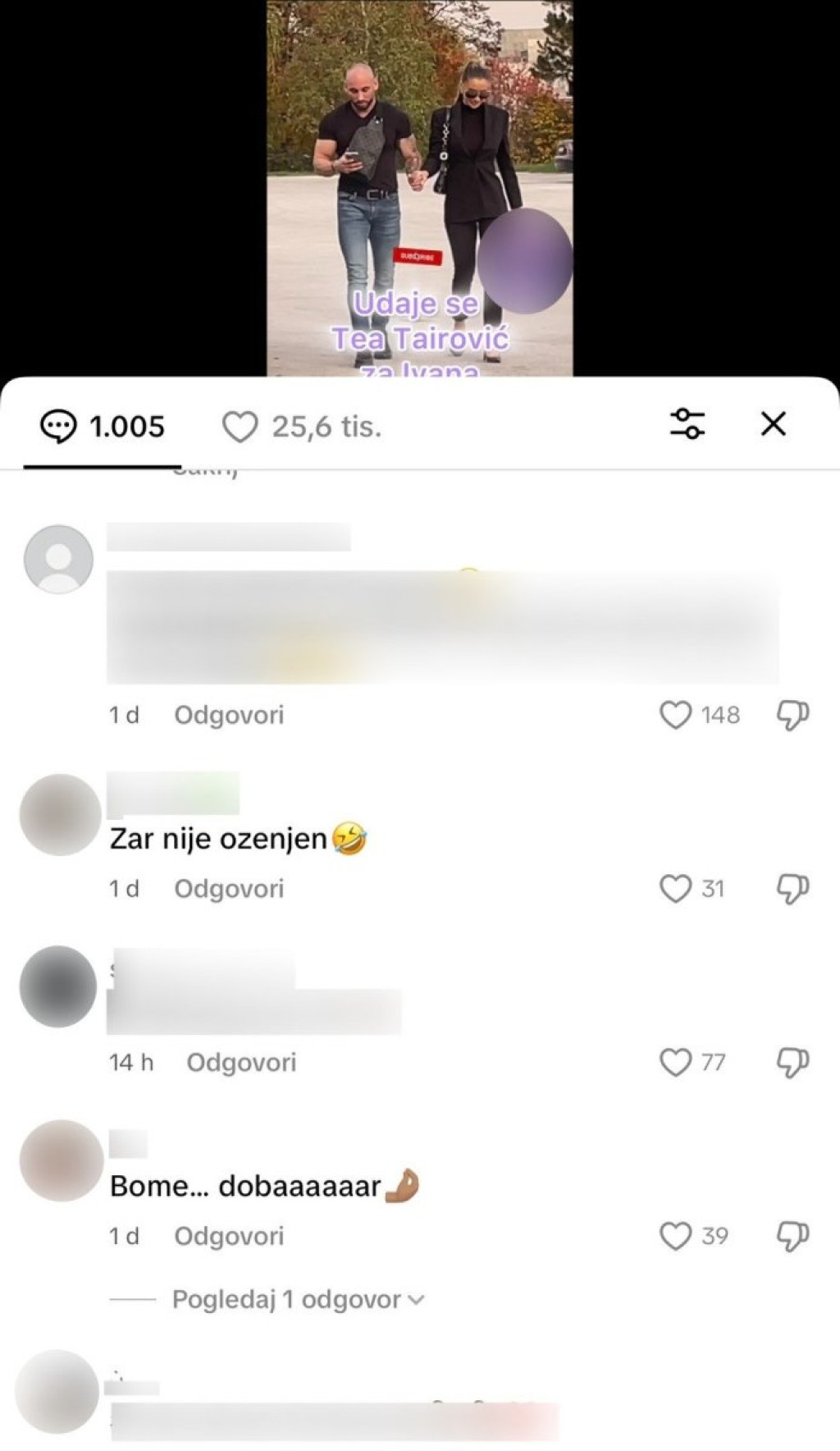Switch to the comments tab showing 1.005
This screenshot has height=1451, width=840.
click(x=103, y=427)
